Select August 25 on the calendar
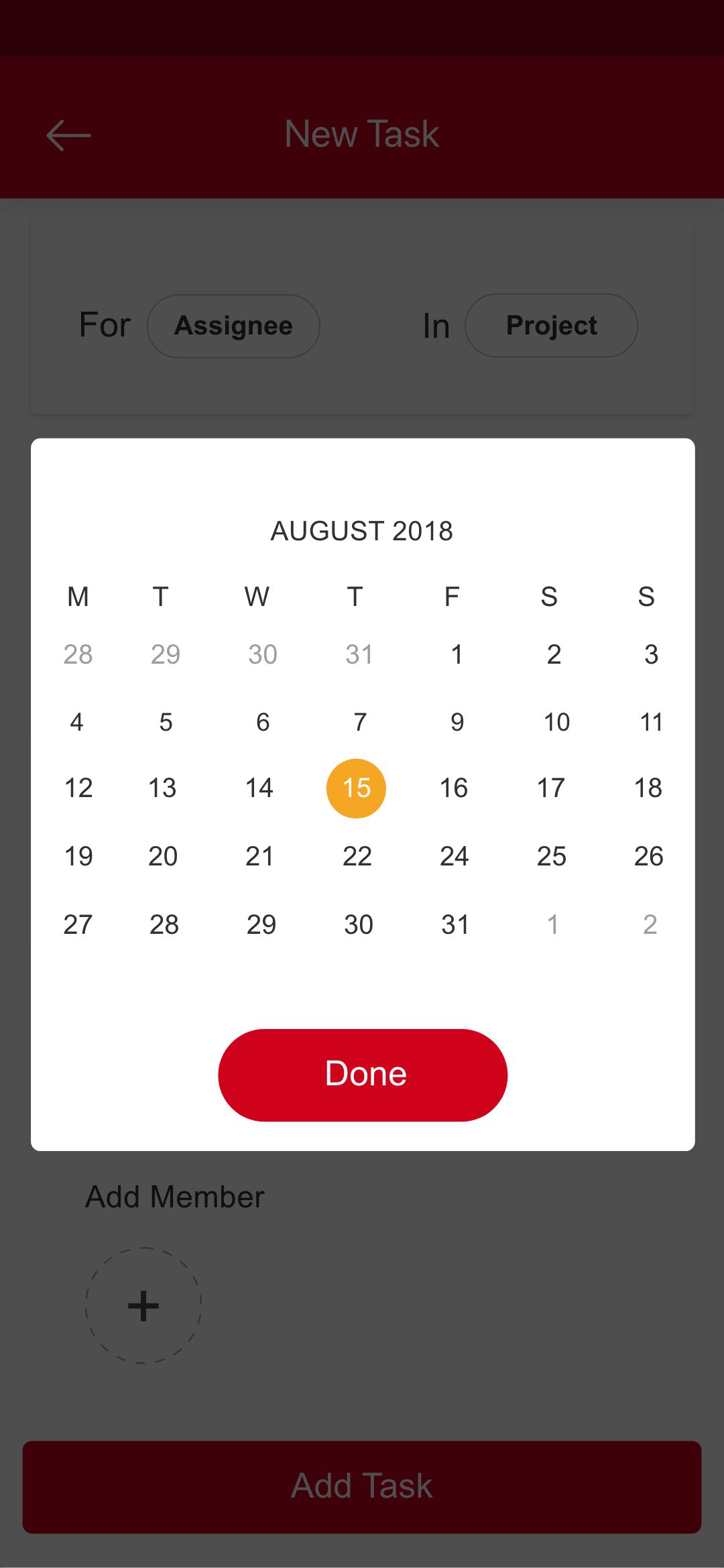 point(551,856)
